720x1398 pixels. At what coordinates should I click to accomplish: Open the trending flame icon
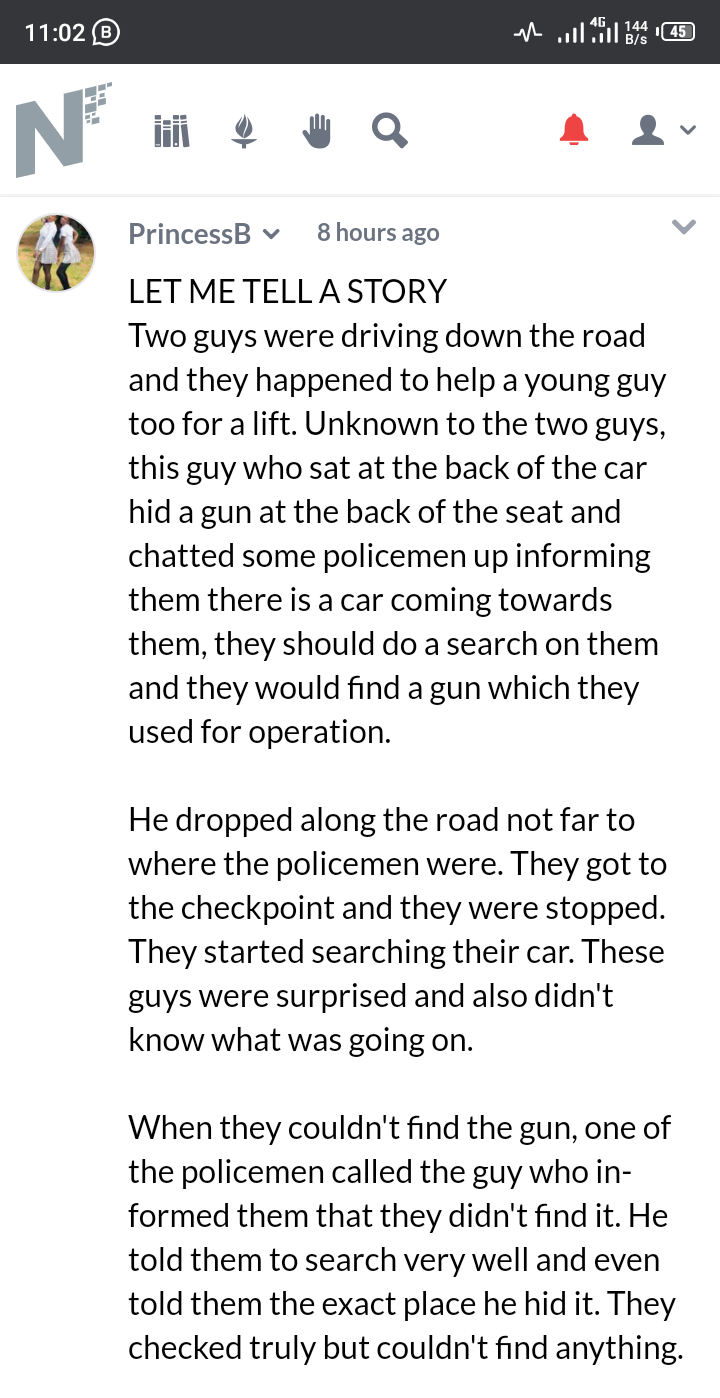click(244, 130)
